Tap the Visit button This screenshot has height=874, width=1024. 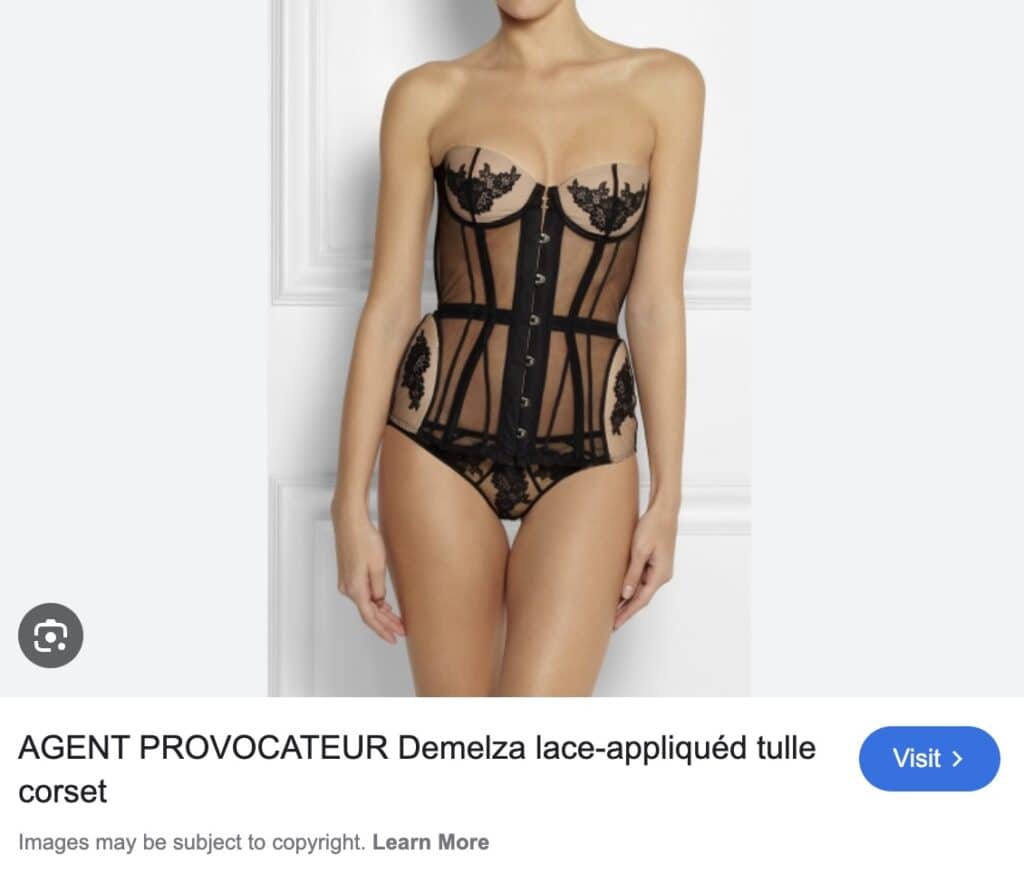929,759
